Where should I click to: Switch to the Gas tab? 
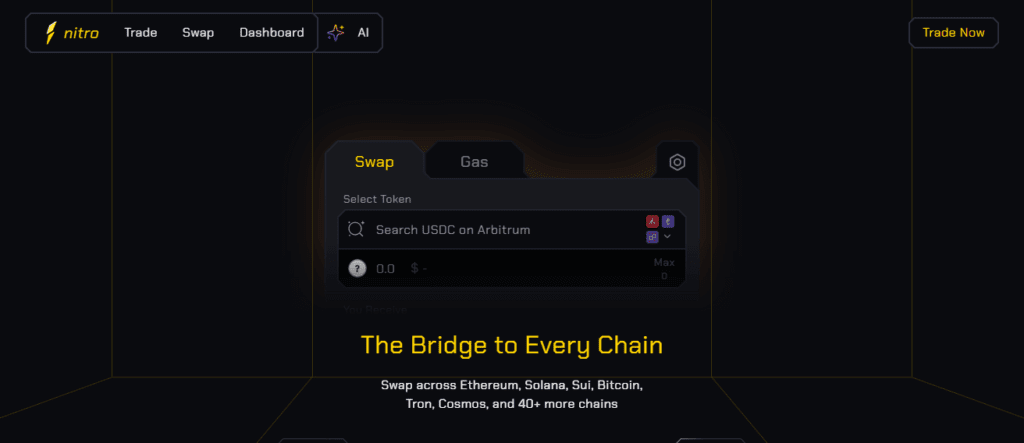pyautogui.click(x=474, y=162)
